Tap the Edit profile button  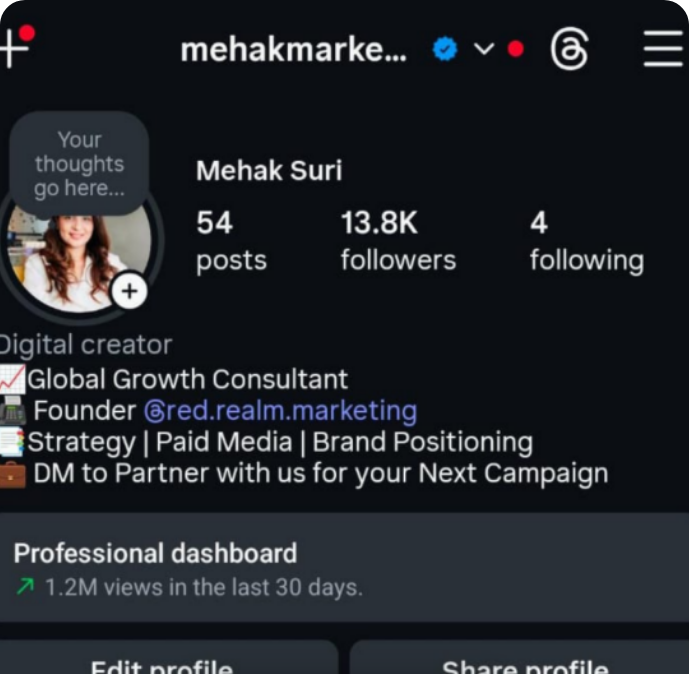coord(164,664)
